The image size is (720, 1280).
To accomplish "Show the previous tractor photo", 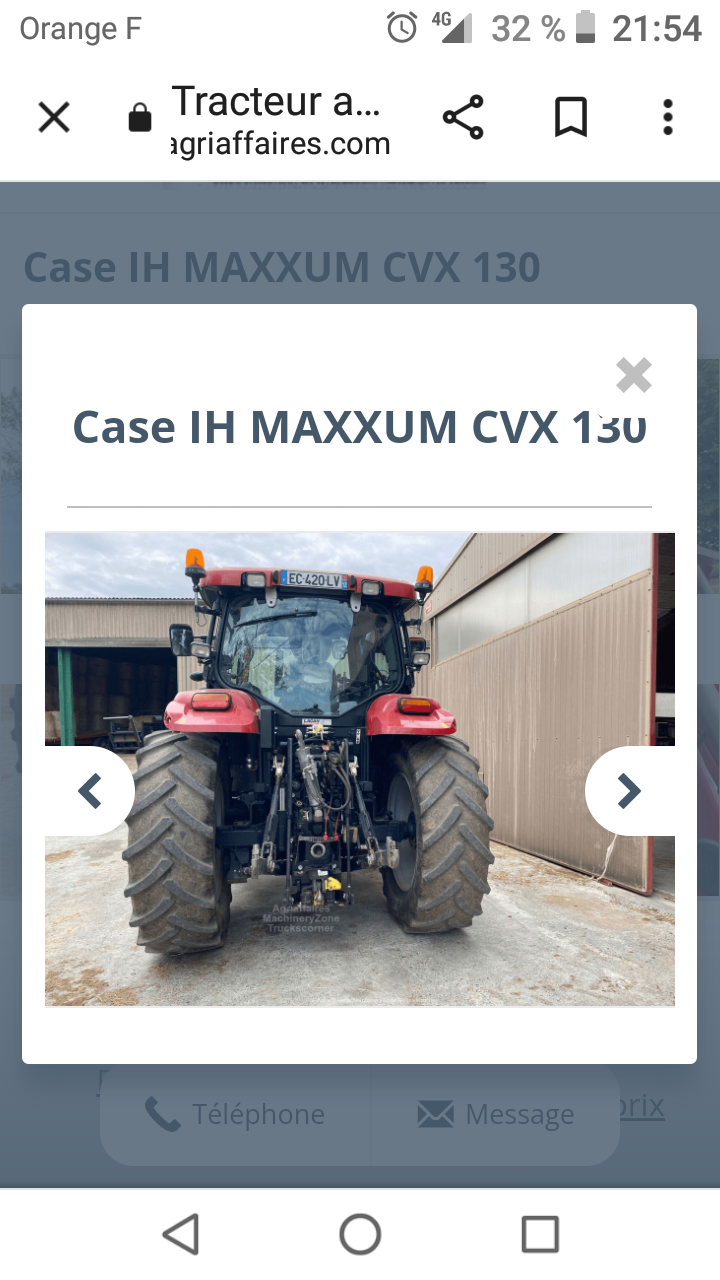I will [92, 791].
